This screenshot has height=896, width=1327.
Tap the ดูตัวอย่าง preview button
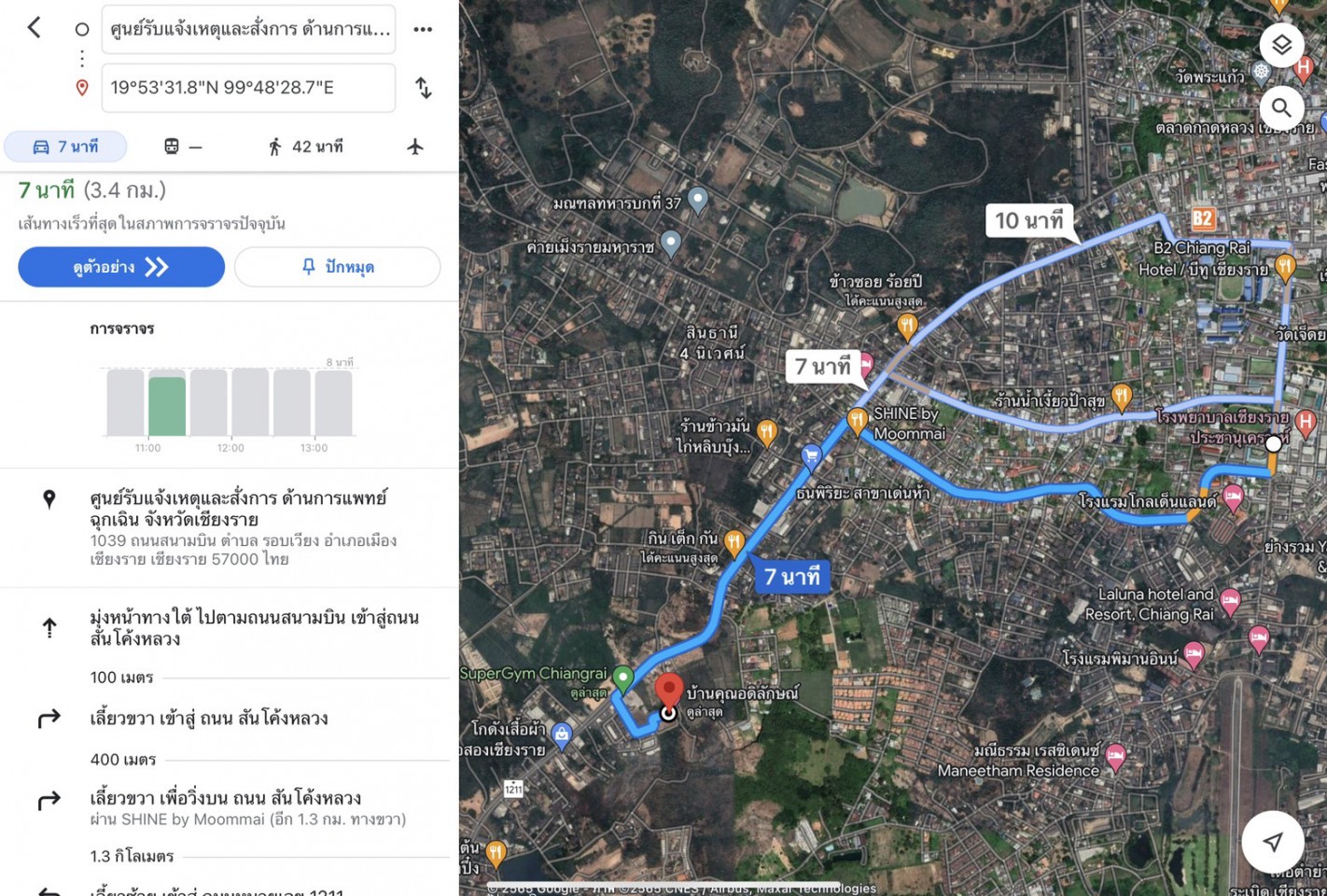121,267
